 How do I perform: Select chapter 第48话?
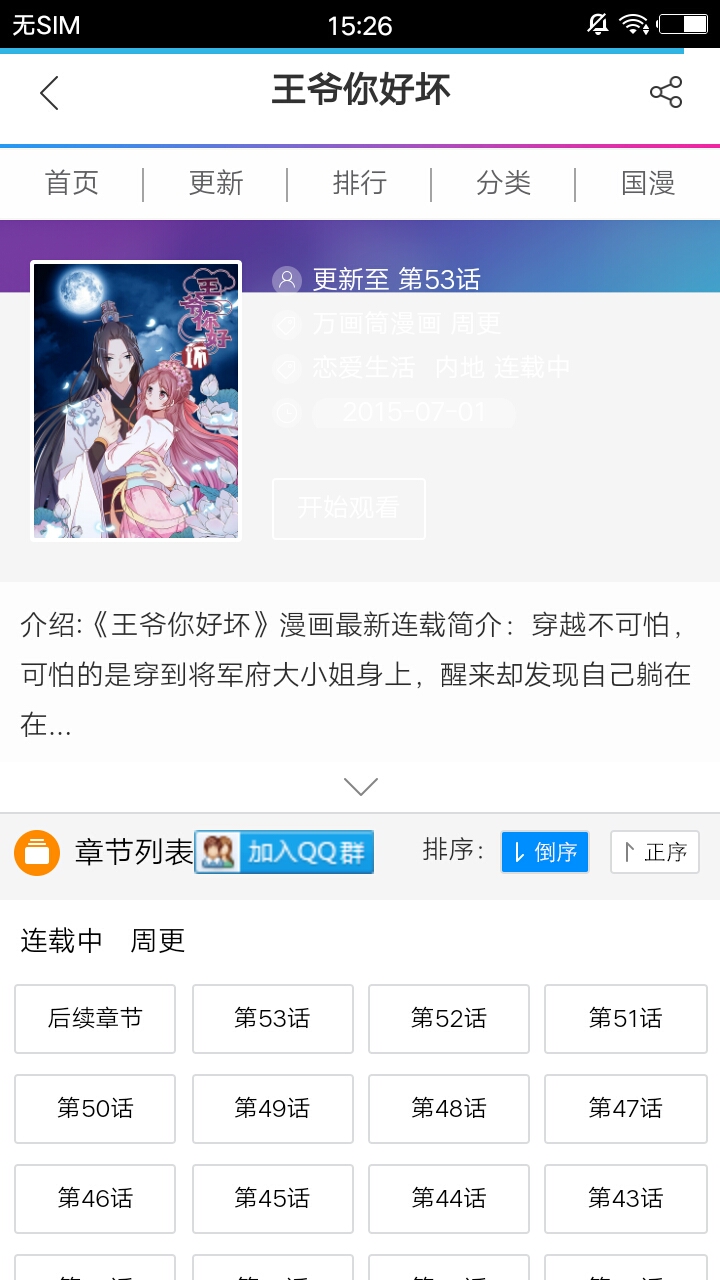(x=448, y=1109)
